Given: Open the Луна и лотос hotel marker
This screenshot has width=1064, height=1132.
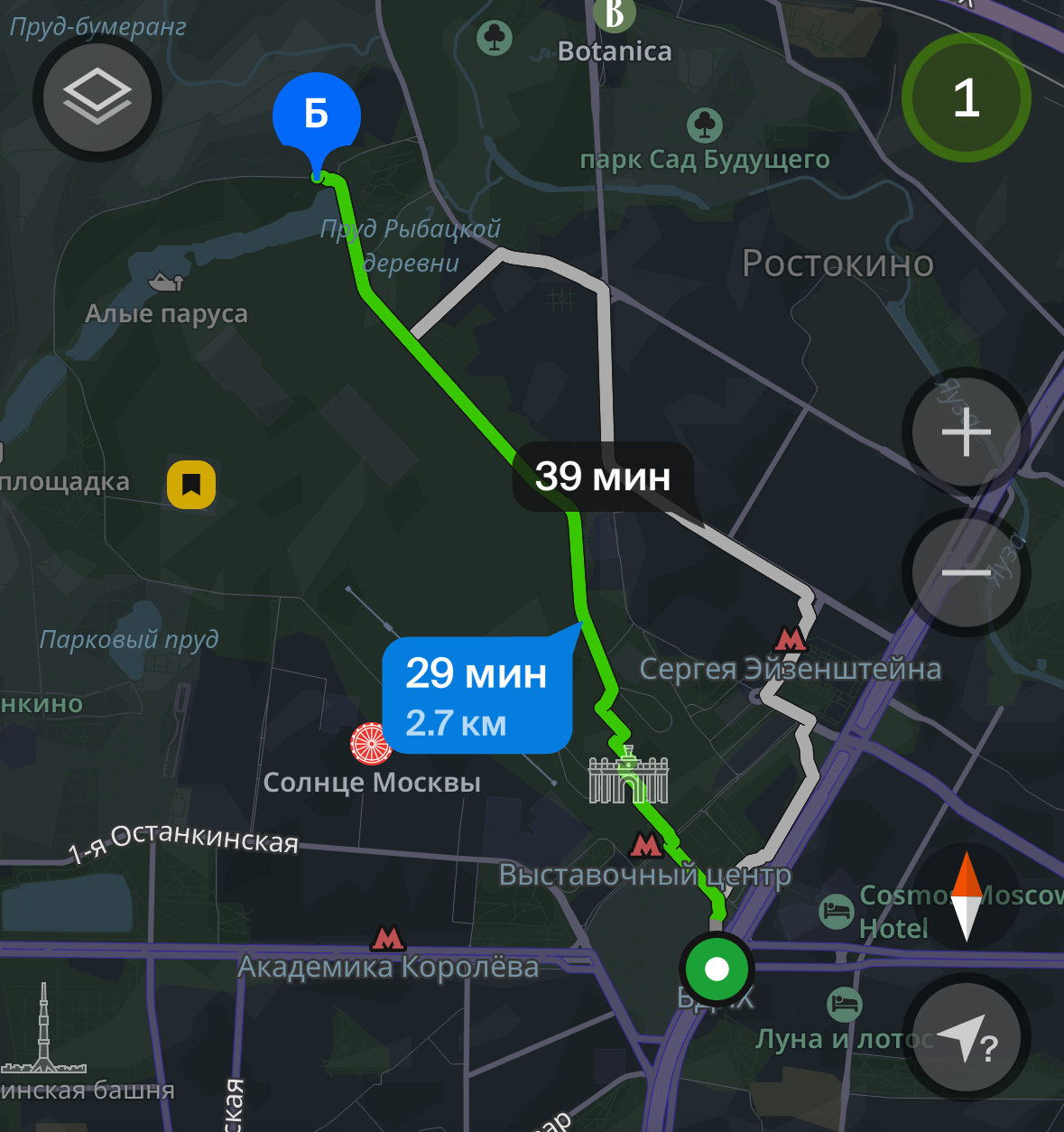Looking at the screenshot, I should (845, 1003).
